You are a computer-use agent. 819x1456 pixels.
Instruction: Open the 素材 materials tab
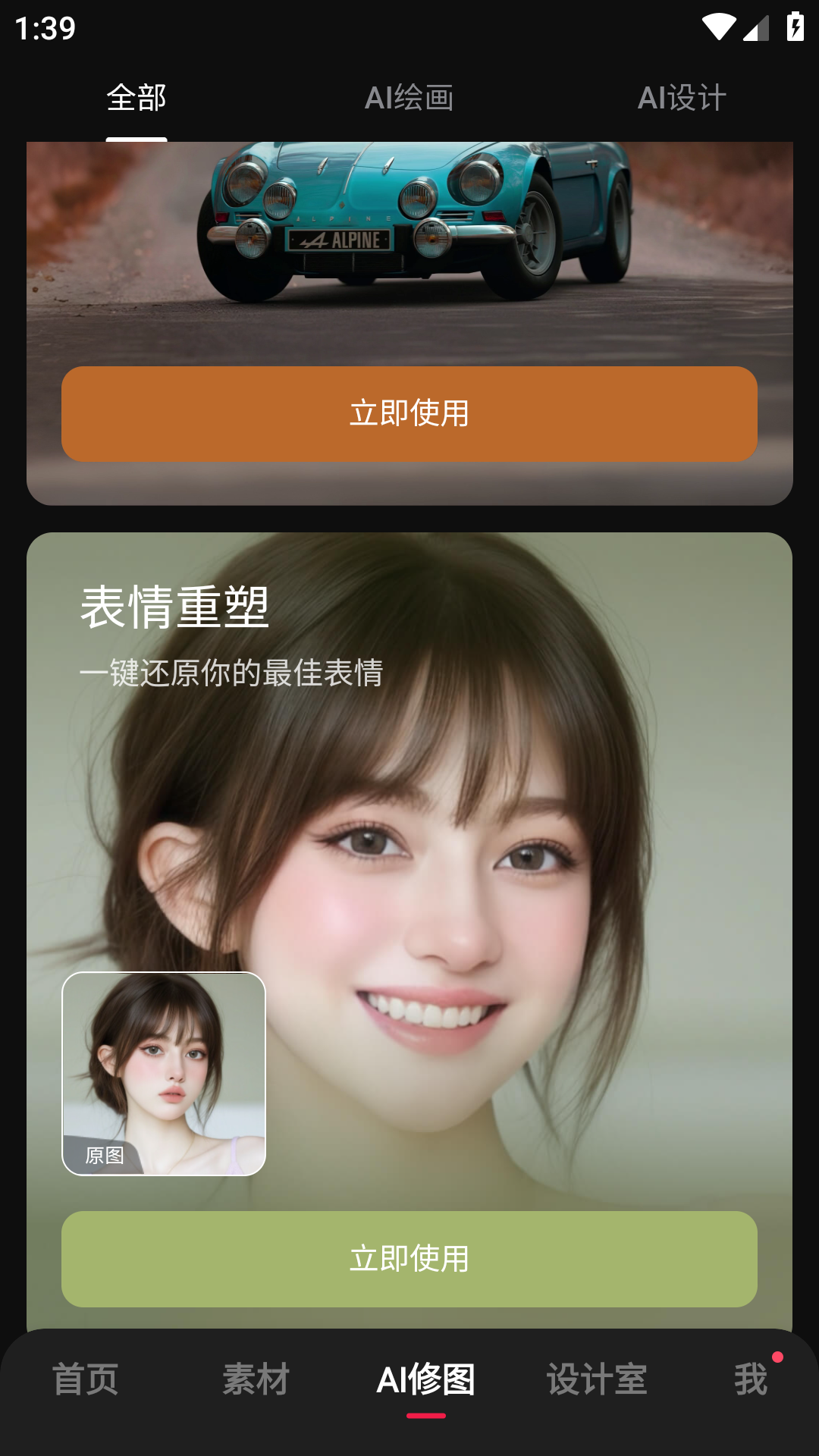point(256,1379)
